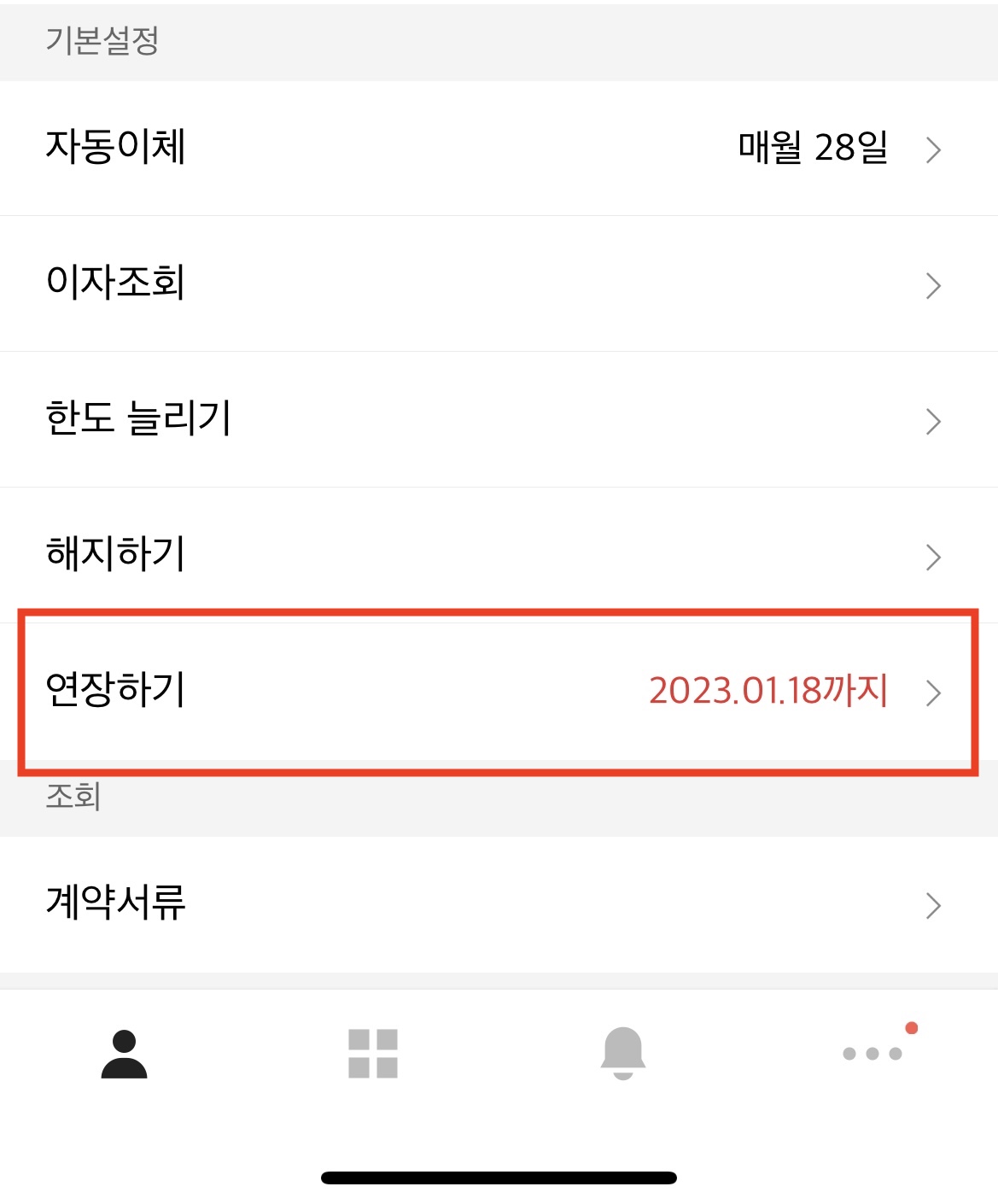This screenshot has width=998, height=1204.
Task: Open the profile tab in bottom navigation
Action: (125, 1055)
